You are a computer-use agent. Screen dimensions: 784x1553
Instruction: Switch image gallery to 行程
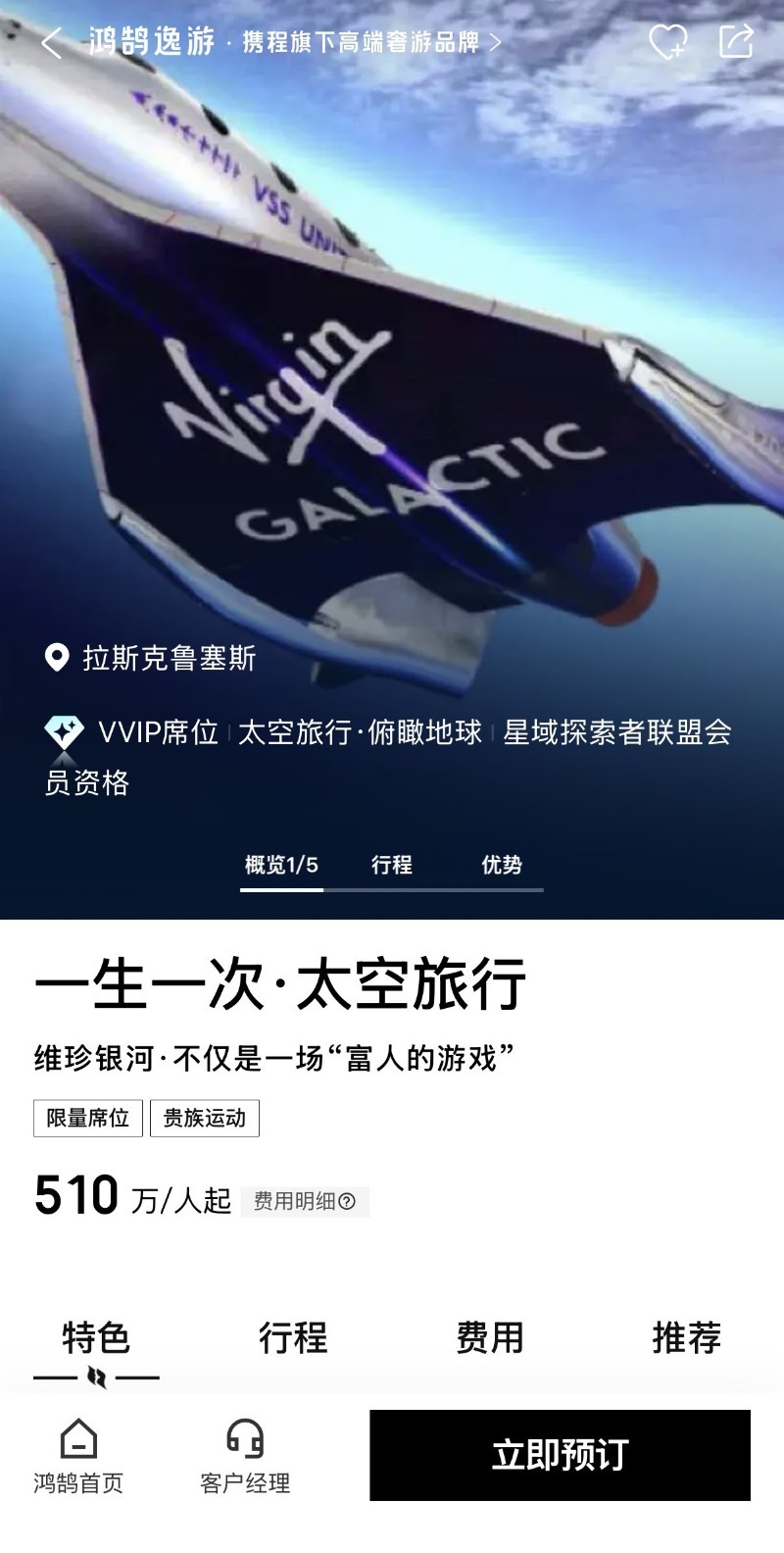click(x=392, y=865)
